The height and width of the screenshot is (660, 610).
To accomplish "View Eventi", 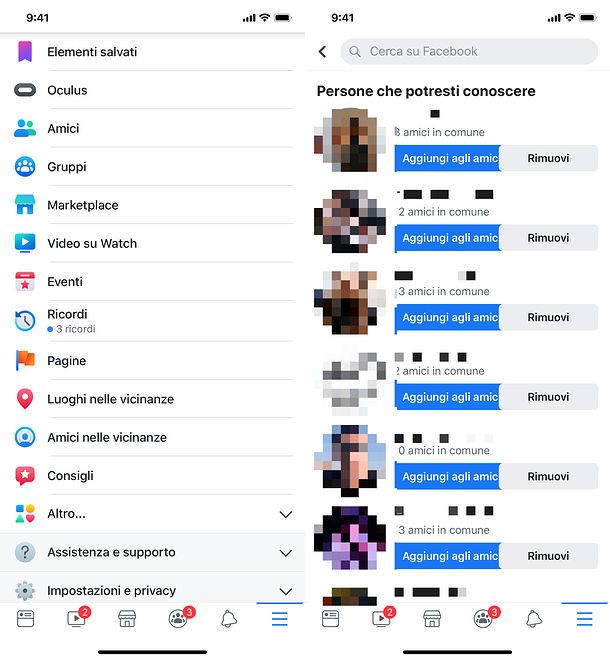I will click(x=65, y=282).
